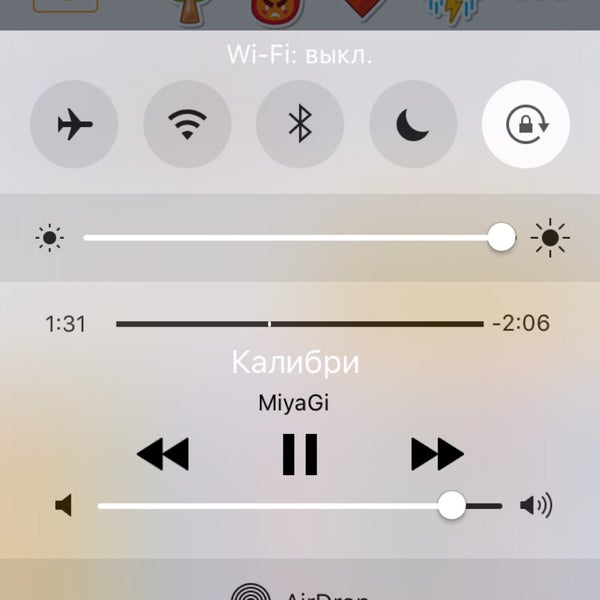This screenshot has width=600, height=600.
Task: Toggle Airplane Mode
Action: (74, 125)
